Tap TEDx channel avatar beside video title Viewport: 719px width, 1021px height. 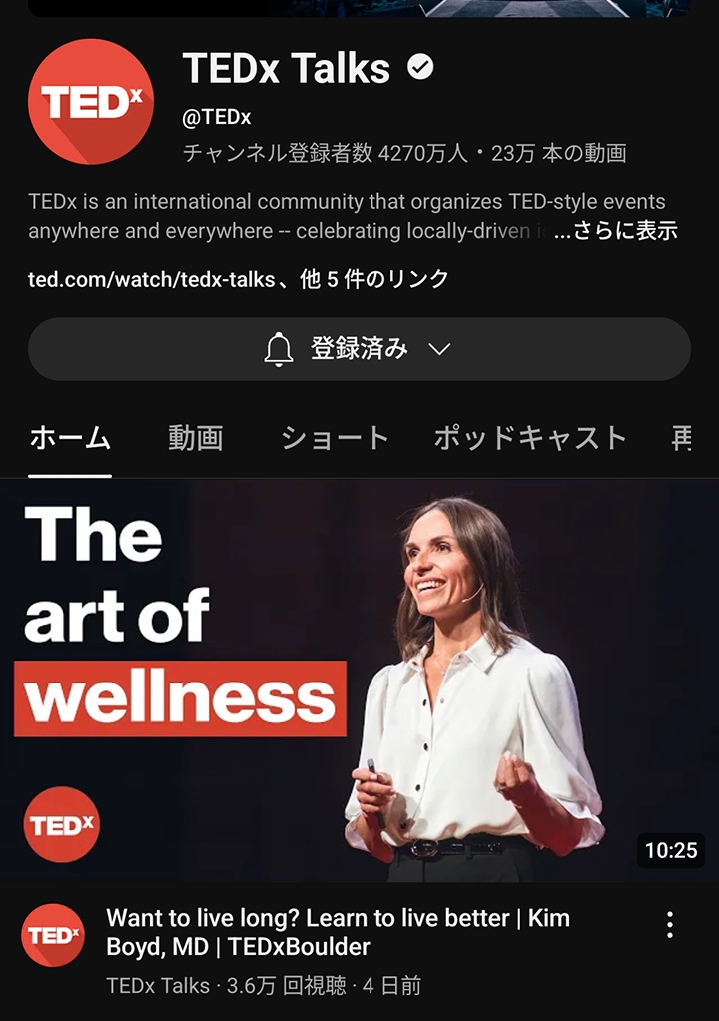pos(53,935)
